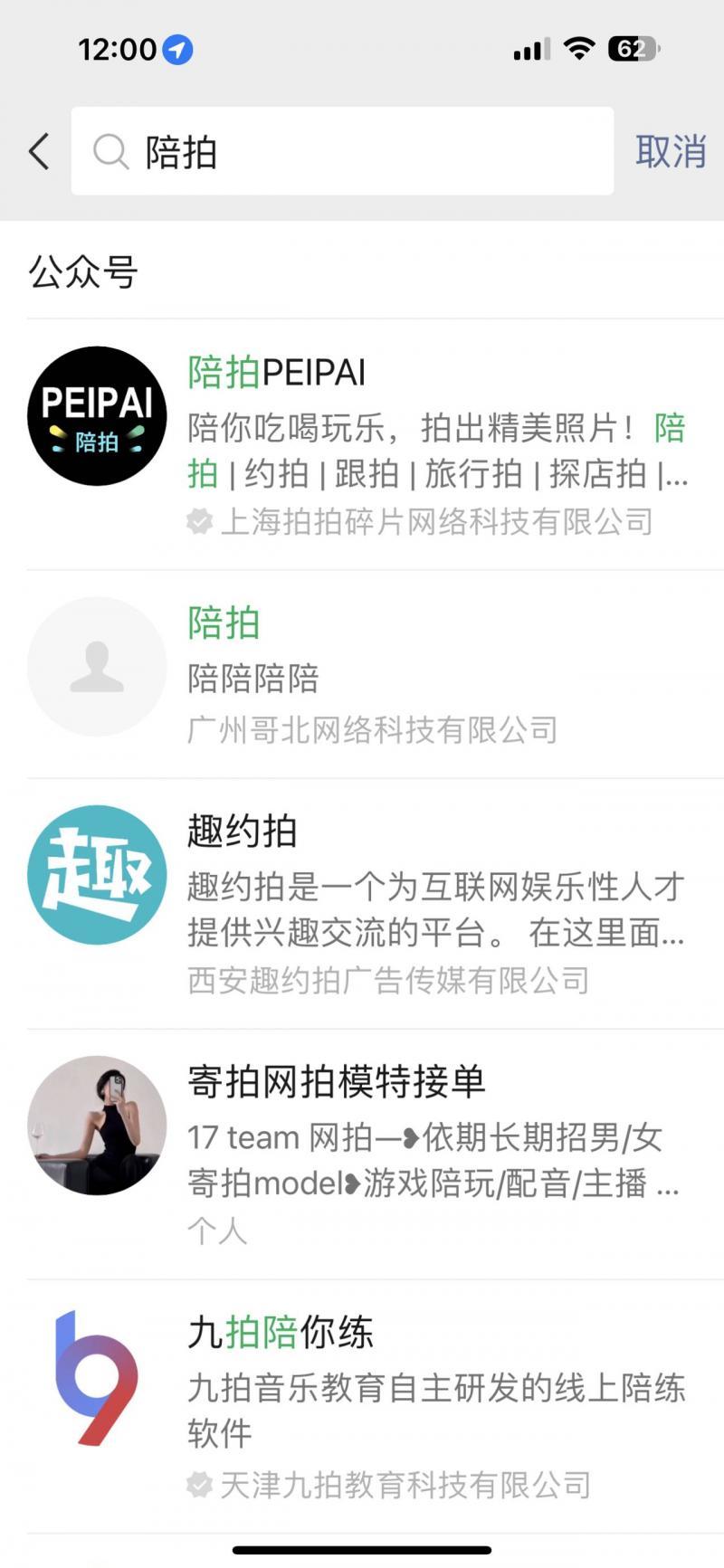Screen dimensions: 724x1568
Task: Go back using the arrow
Action: [39, 151]
